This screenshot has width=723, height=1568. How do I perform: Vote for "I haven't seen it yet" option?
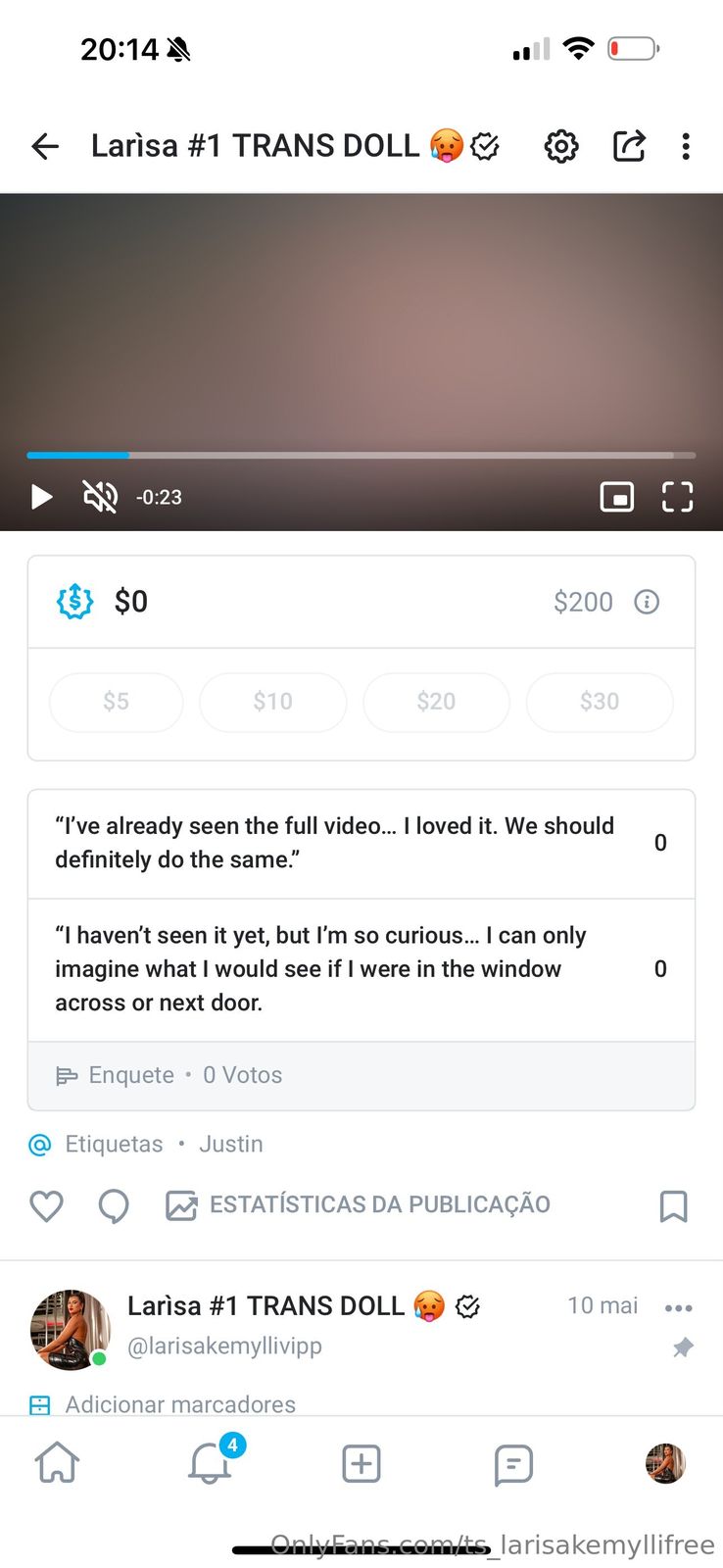361,968
